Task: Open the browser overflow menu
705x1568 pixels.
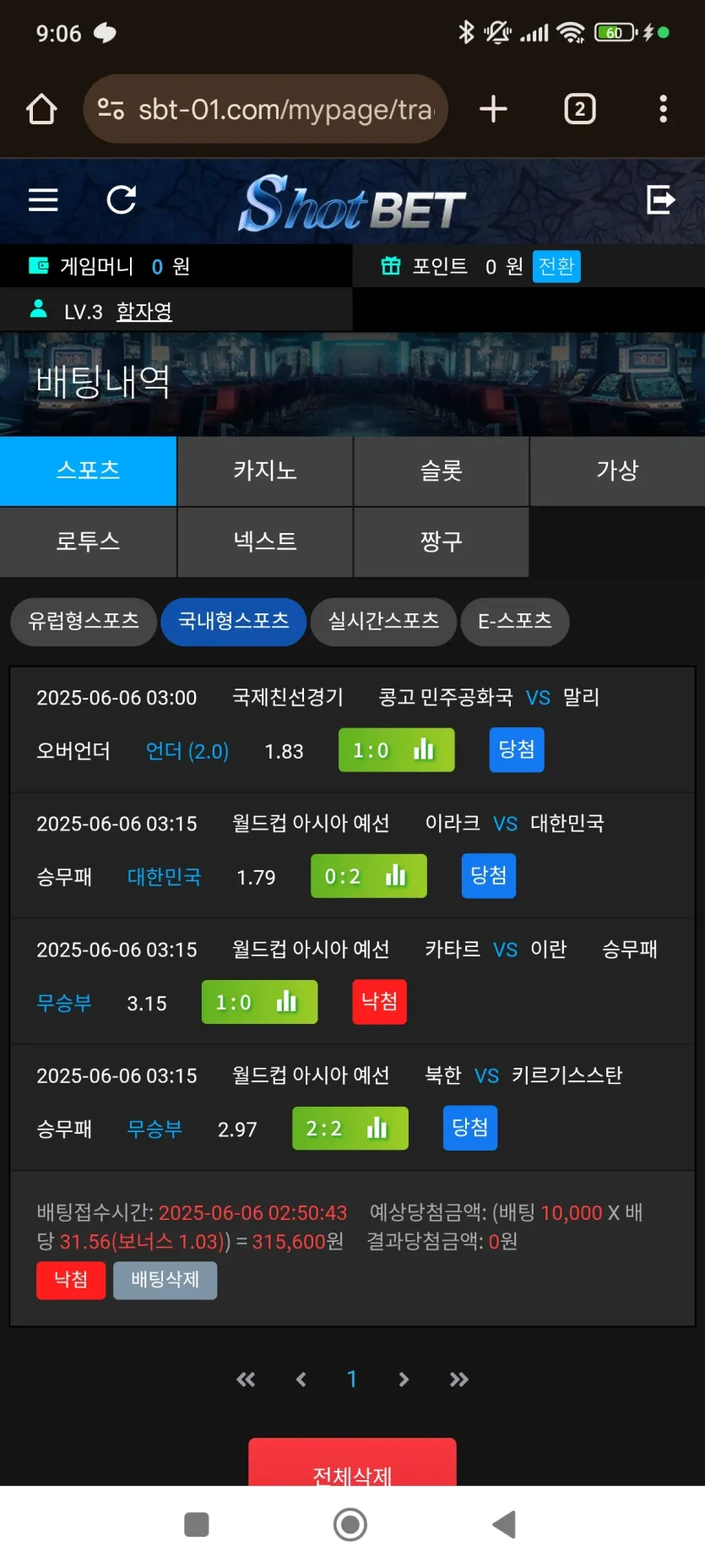Action: click(663, 109)
